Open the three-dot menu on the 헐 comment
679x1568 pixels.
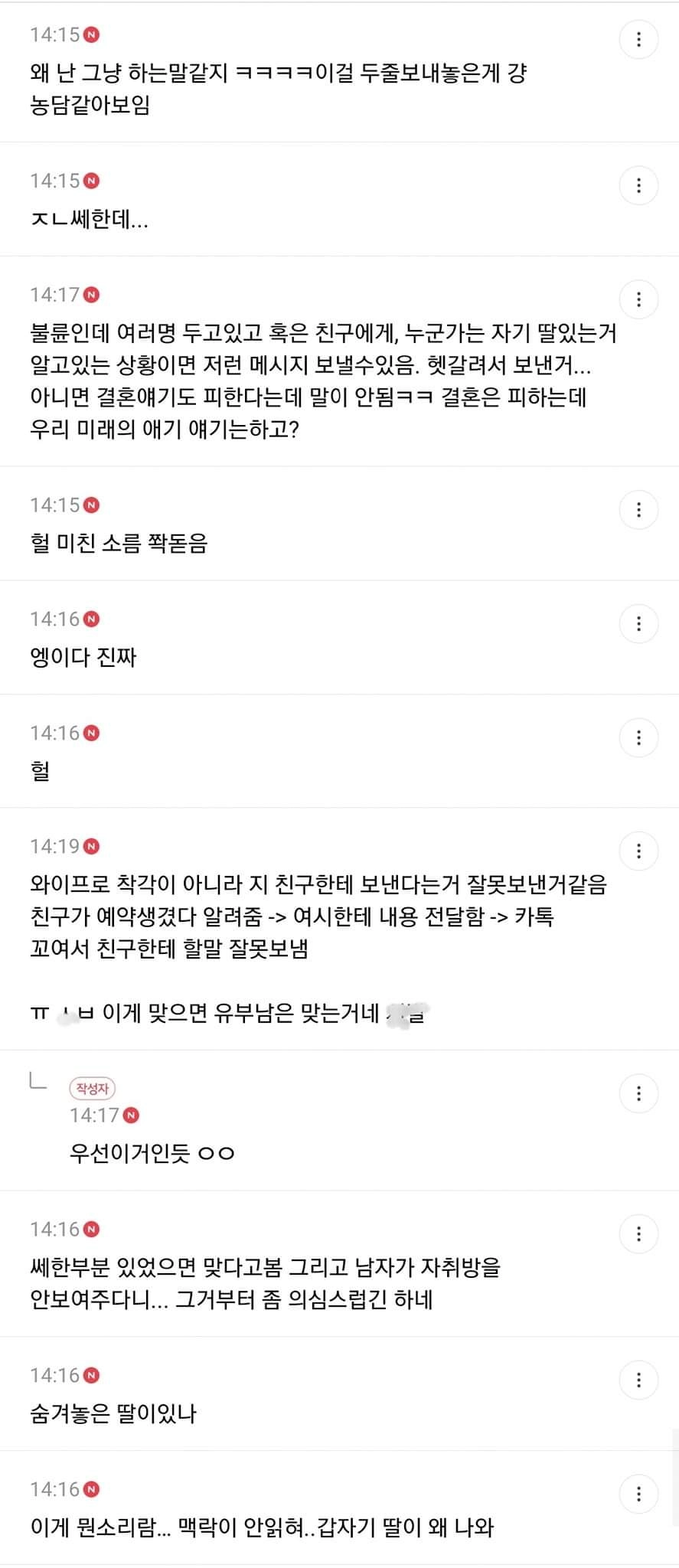(638, 738)
